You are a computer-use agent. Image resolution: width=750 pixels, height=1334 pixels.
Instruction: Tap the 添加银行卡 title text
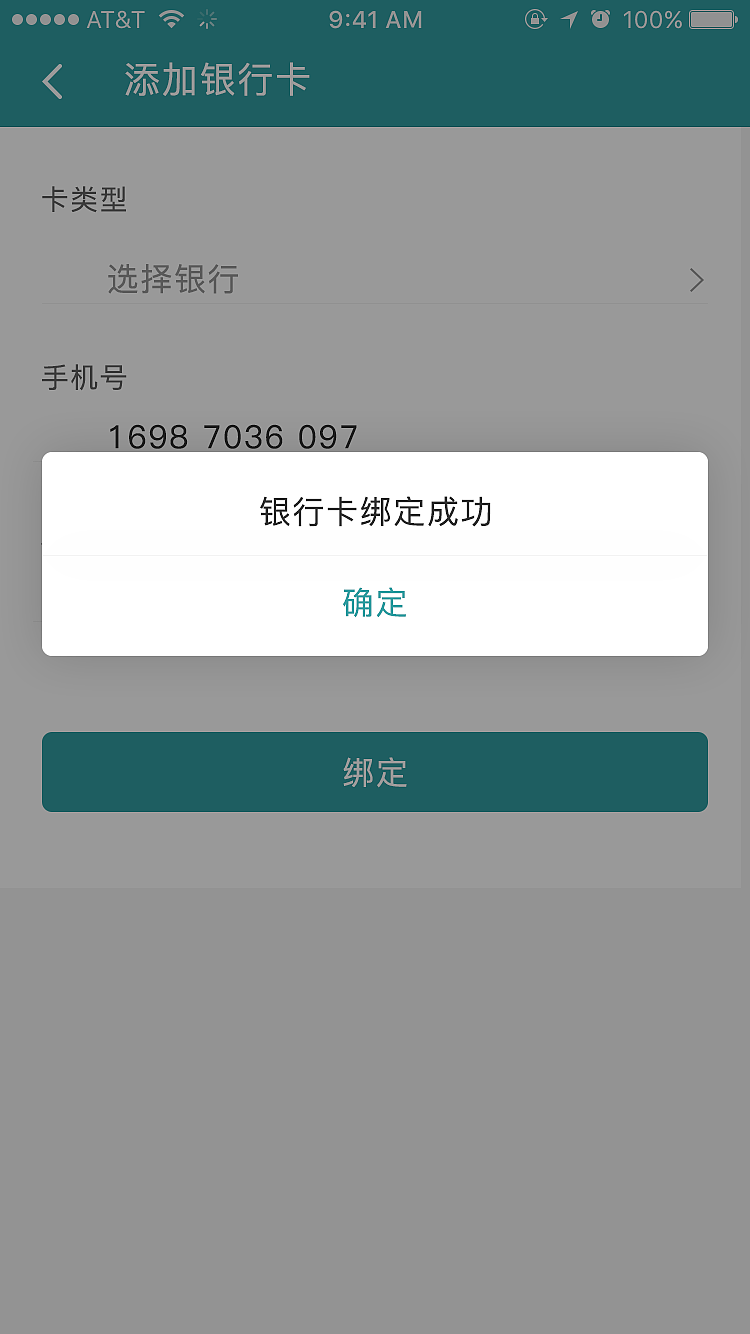click(x=216, y=78)
